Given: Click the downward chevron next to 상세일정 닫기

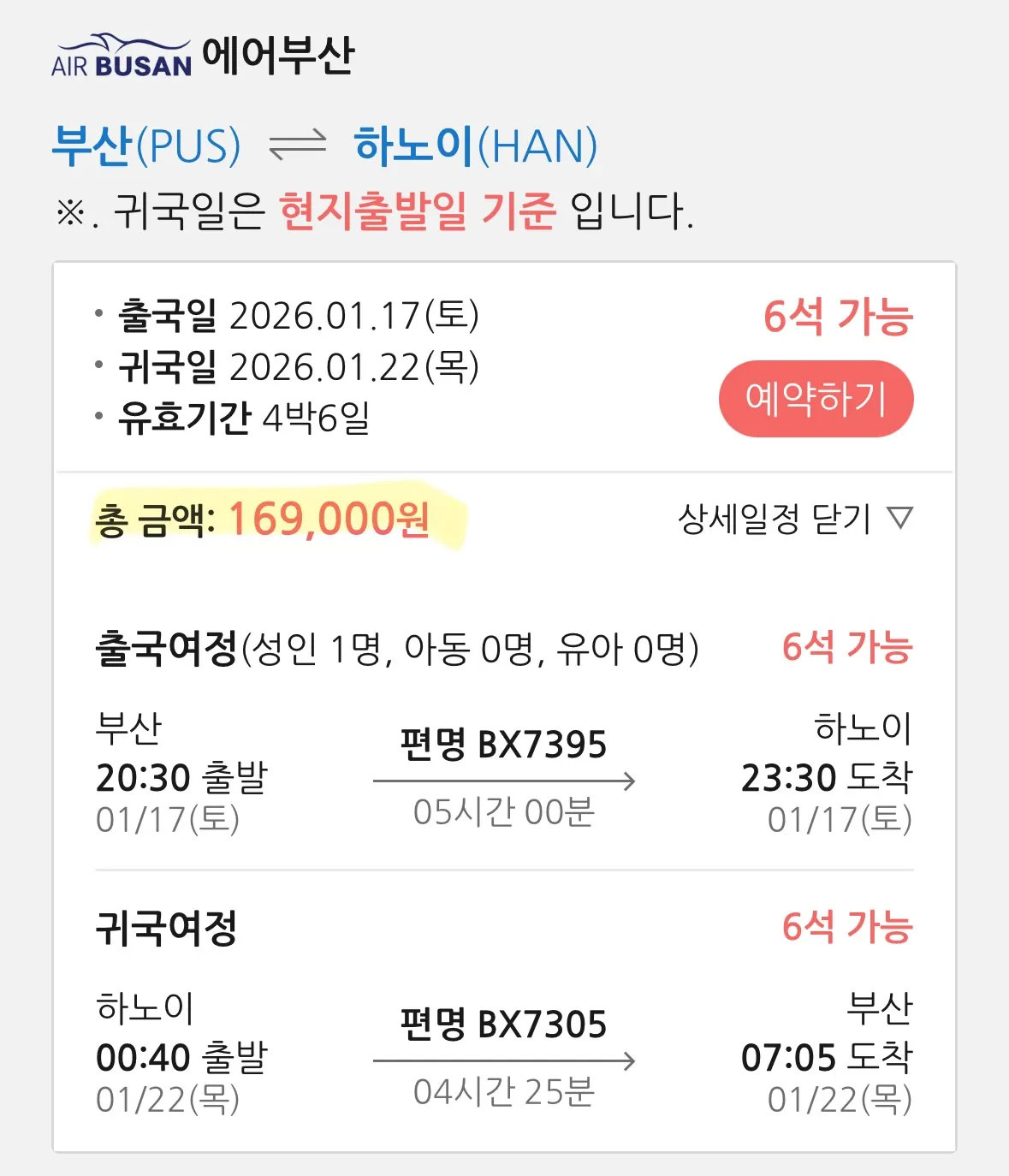Looking at the screenshot, I should coord(901,519).
